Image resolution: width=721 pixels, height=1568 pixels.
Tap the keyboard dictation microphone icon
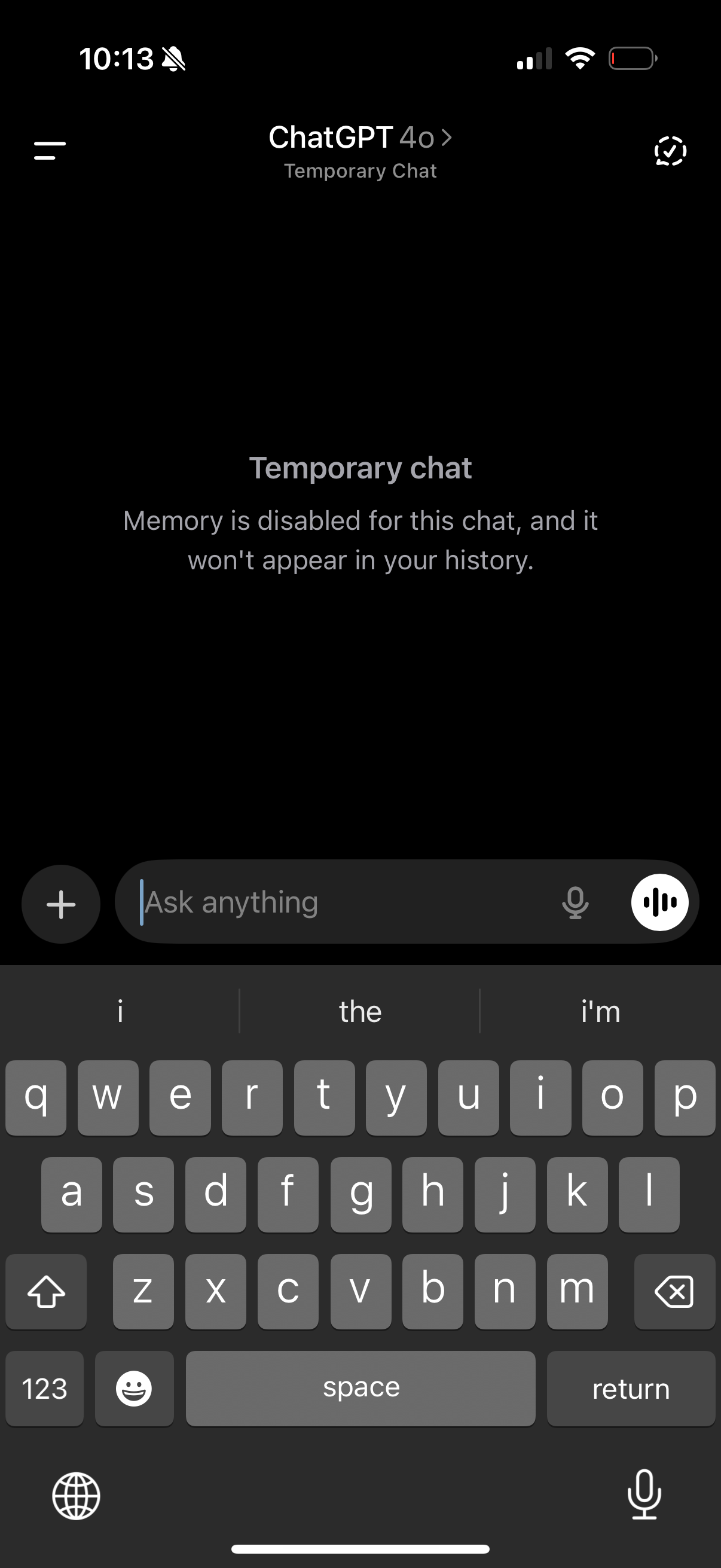[x=644, y=1497]
